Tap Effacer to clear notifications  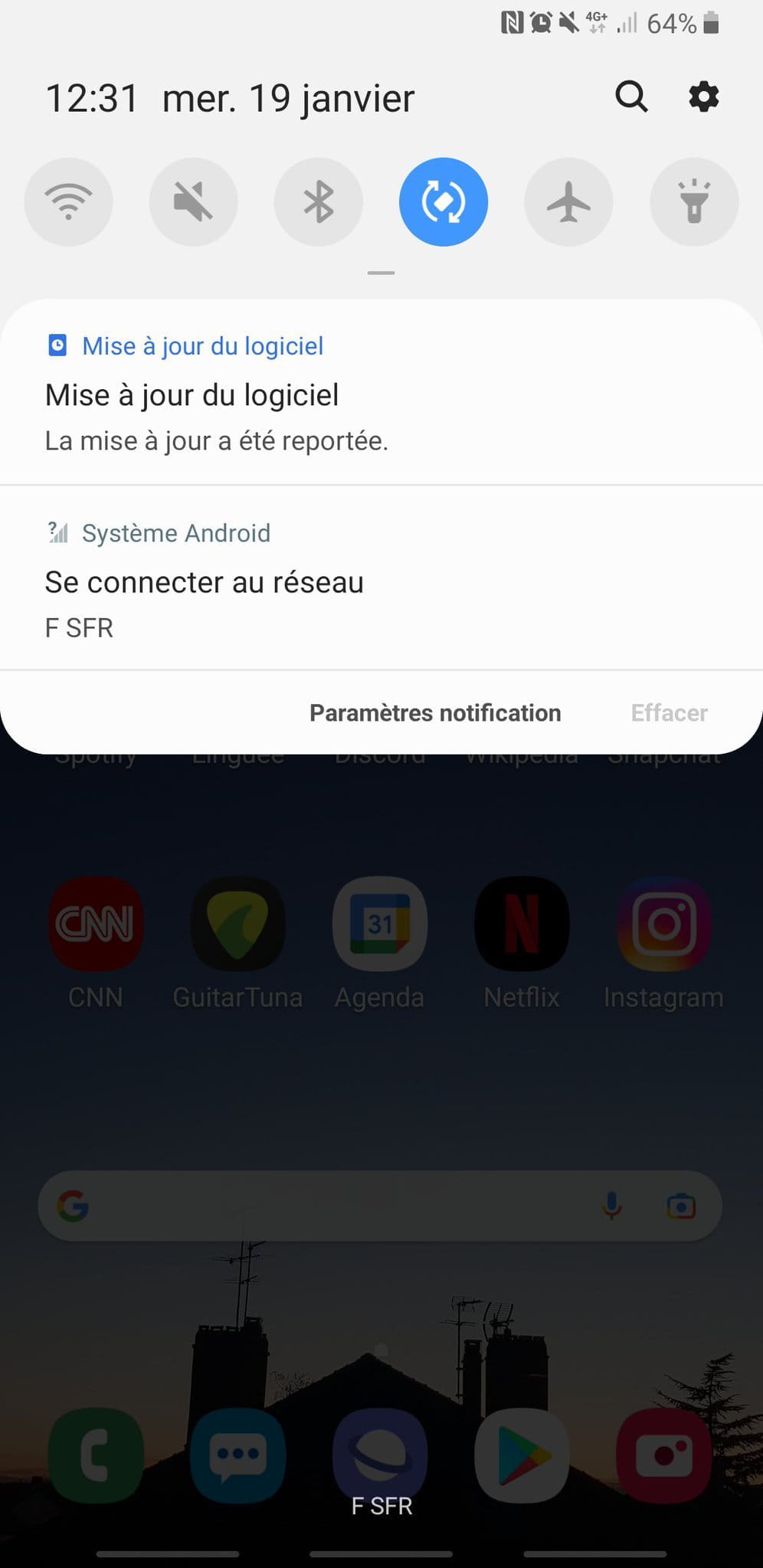click(669, 713)
